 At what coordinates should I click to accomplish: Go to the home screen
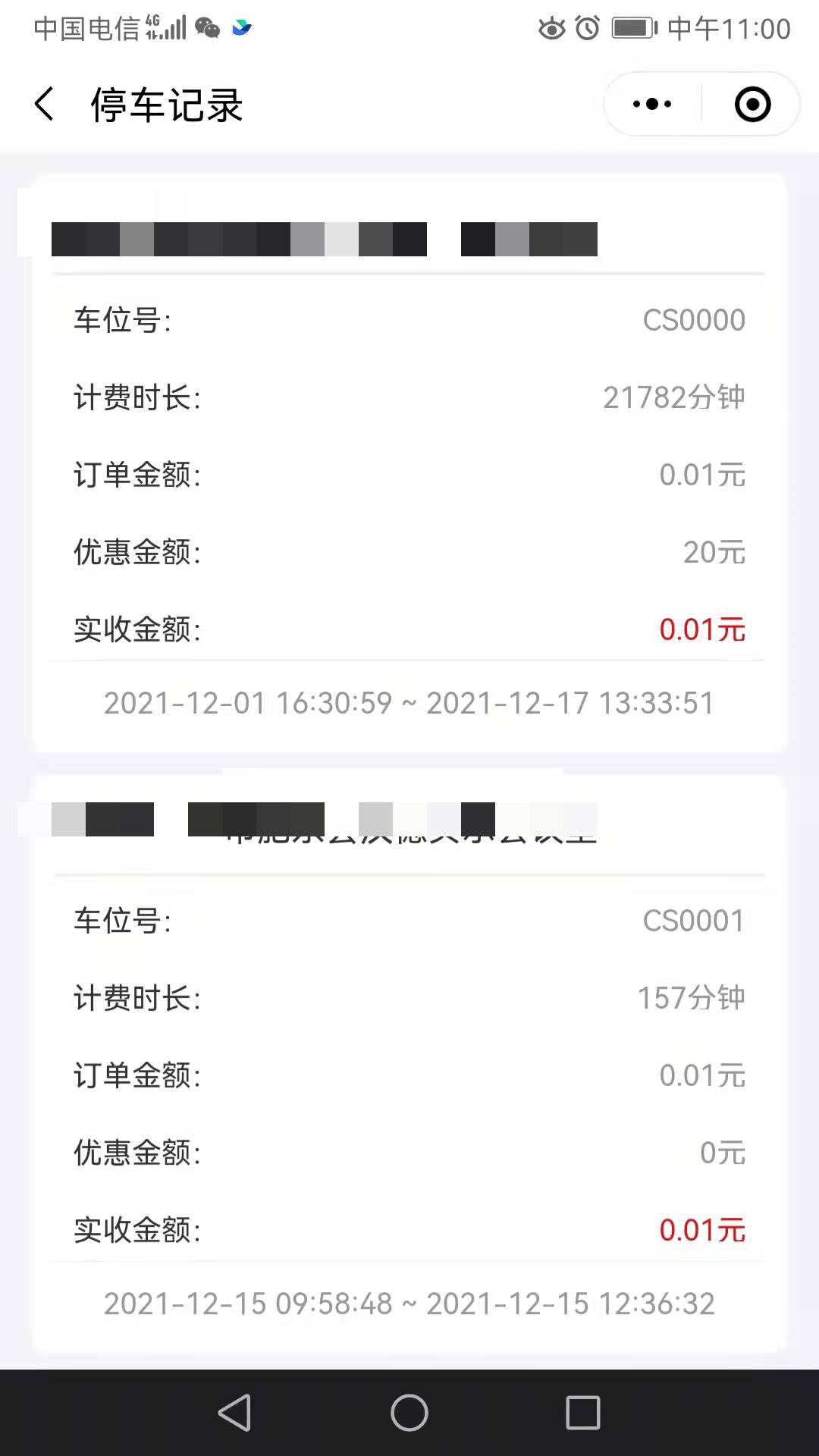409,1412
